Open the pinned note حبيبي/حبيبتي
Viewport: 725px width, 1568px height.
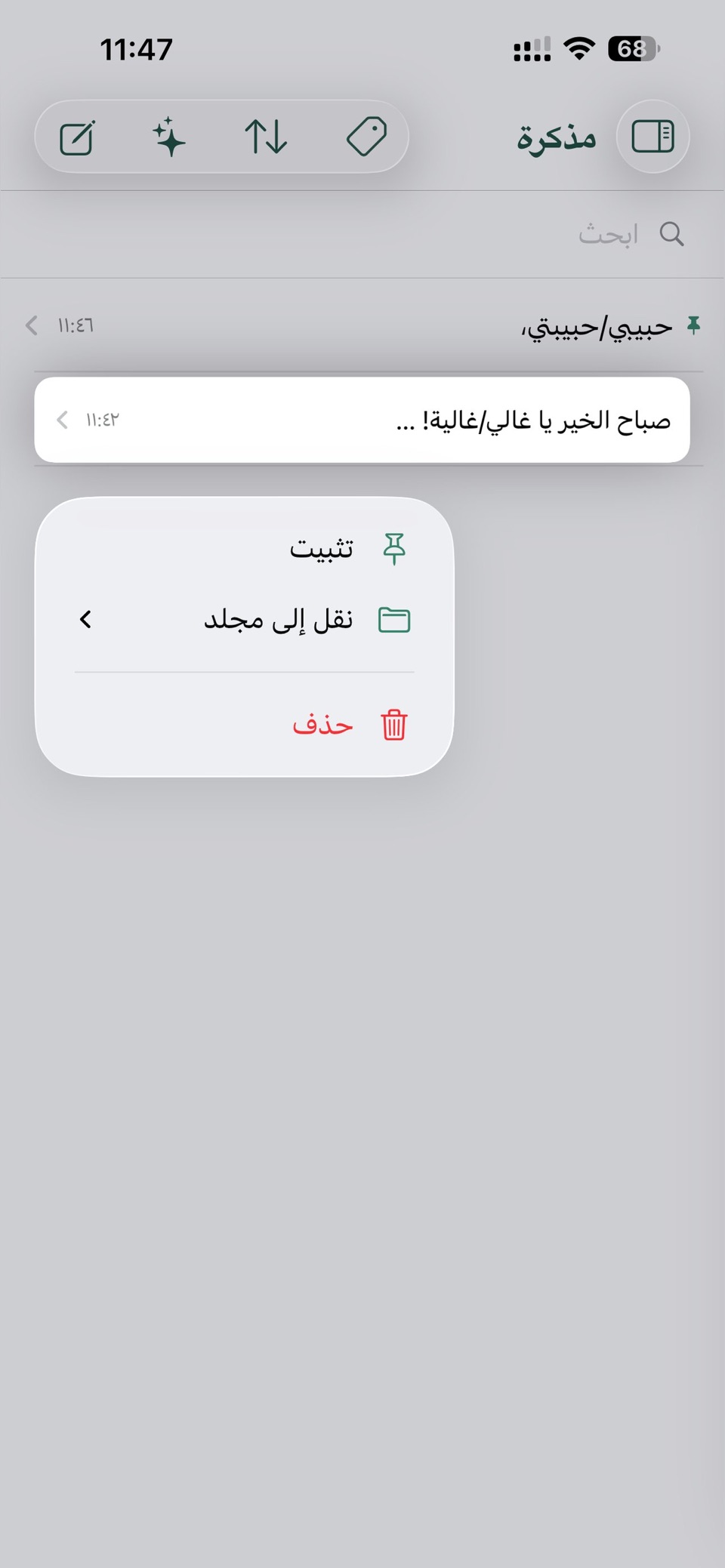click(x=362, y=325)
